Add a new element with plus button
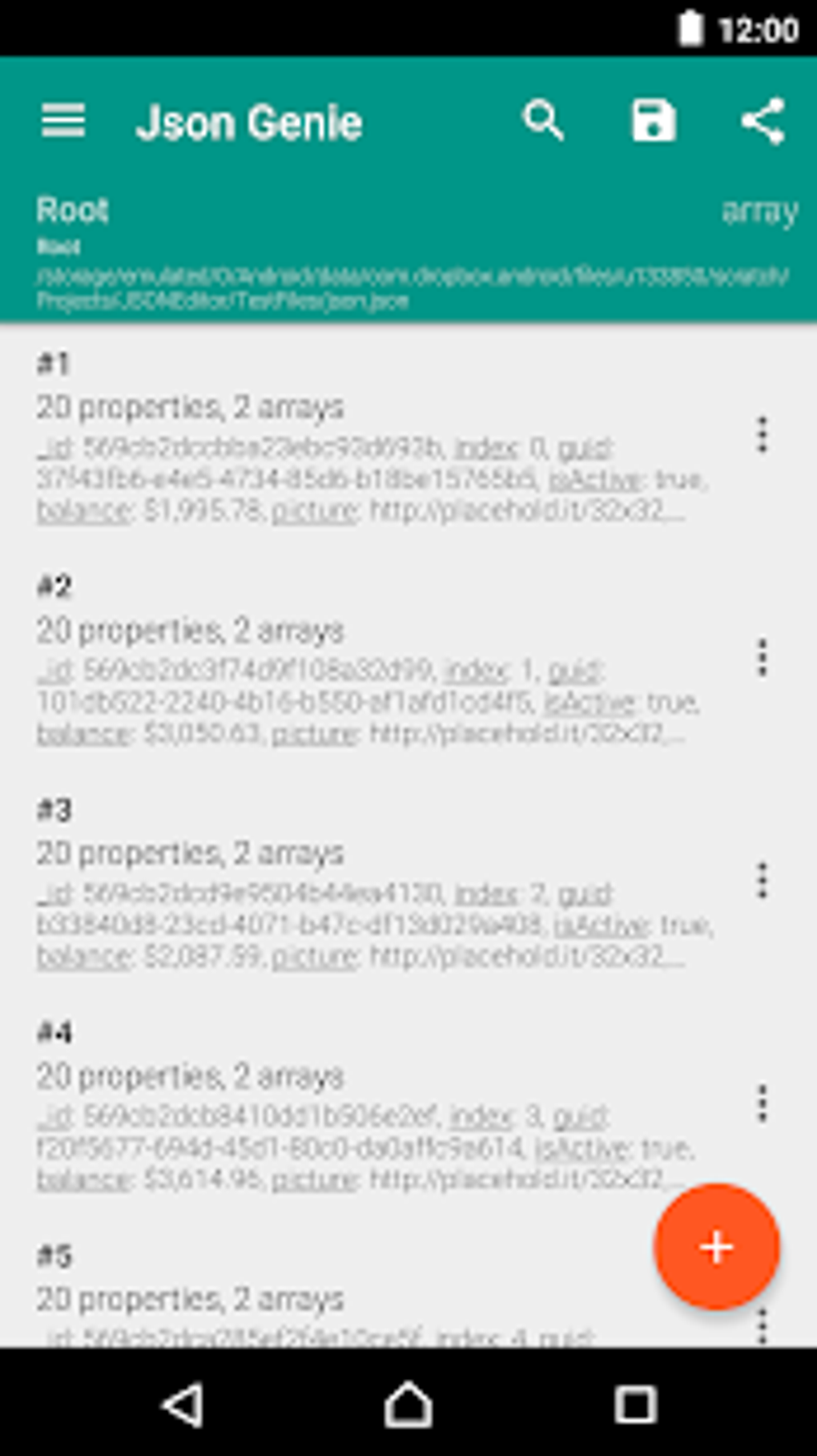Image resolution: width=817 pixels, height=1456 pixels. pos(717,1247)
